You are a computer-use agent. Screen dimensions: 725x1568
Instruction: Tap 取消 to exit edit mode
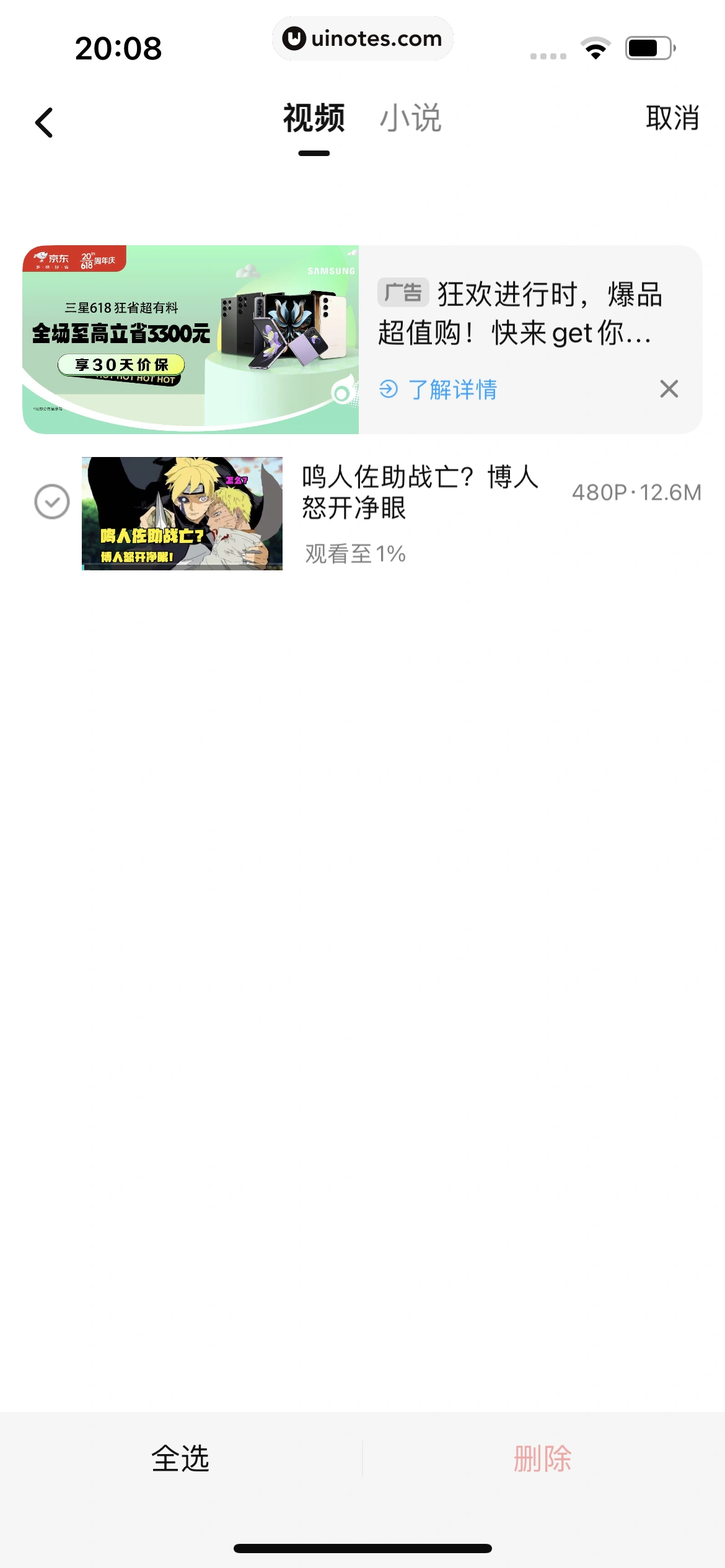(672, 118)
